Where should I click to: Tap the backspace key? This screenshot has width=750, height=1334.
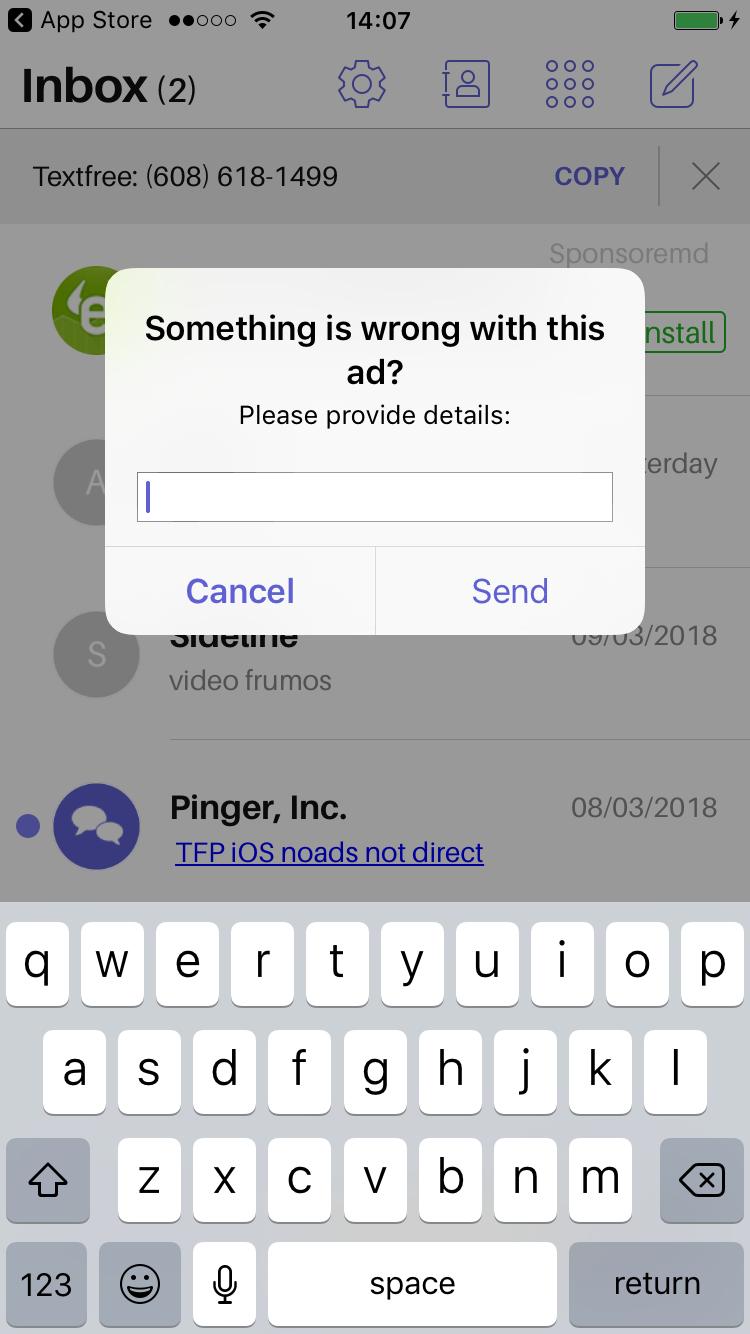(702, 1181)
